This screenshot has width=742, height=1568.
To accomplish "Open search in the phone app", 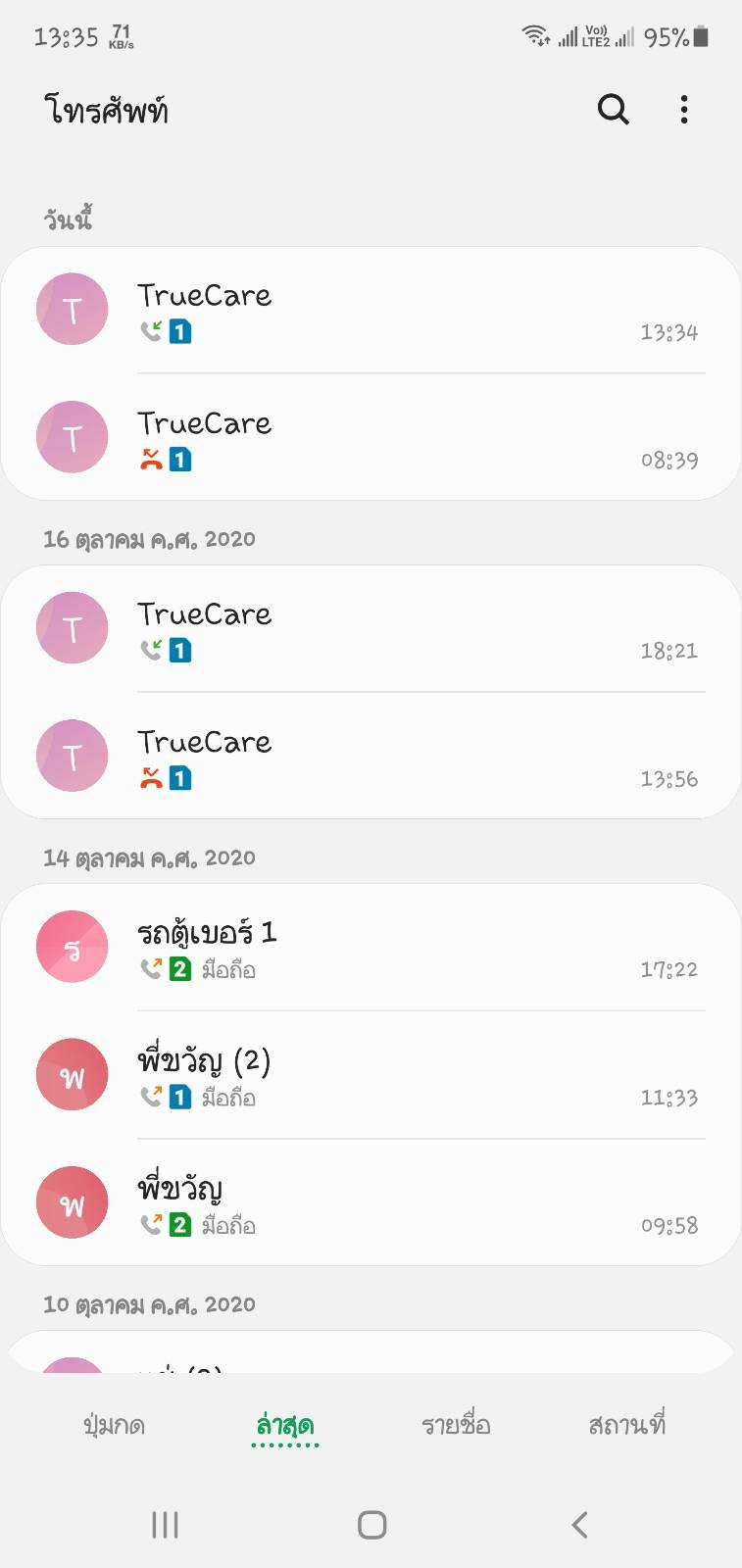I will point(614,109).
